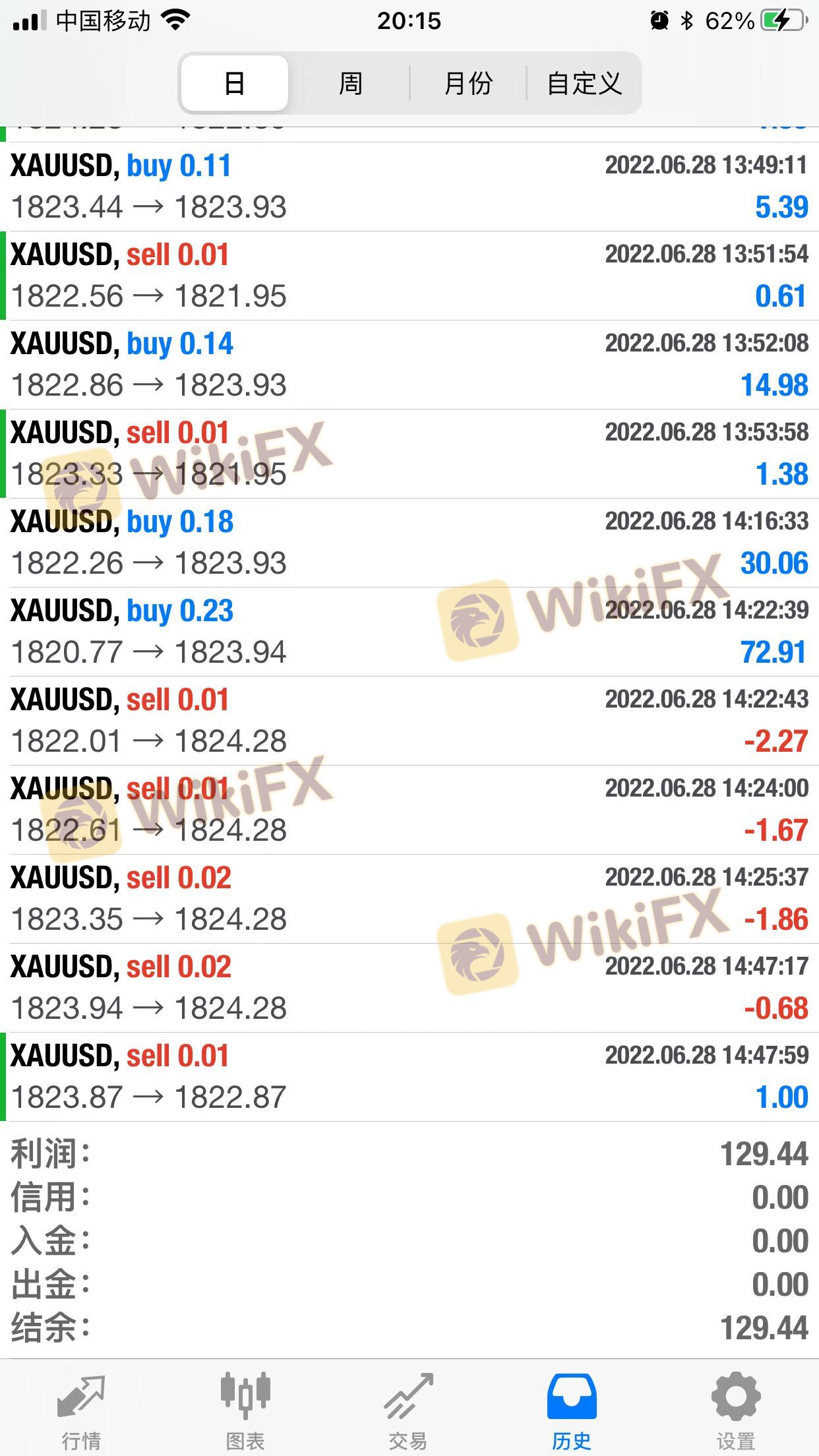The width and height of the screenshot is (819, 1456).
Task: Select the 月份 (month) period tab
Action: point(468,84)
